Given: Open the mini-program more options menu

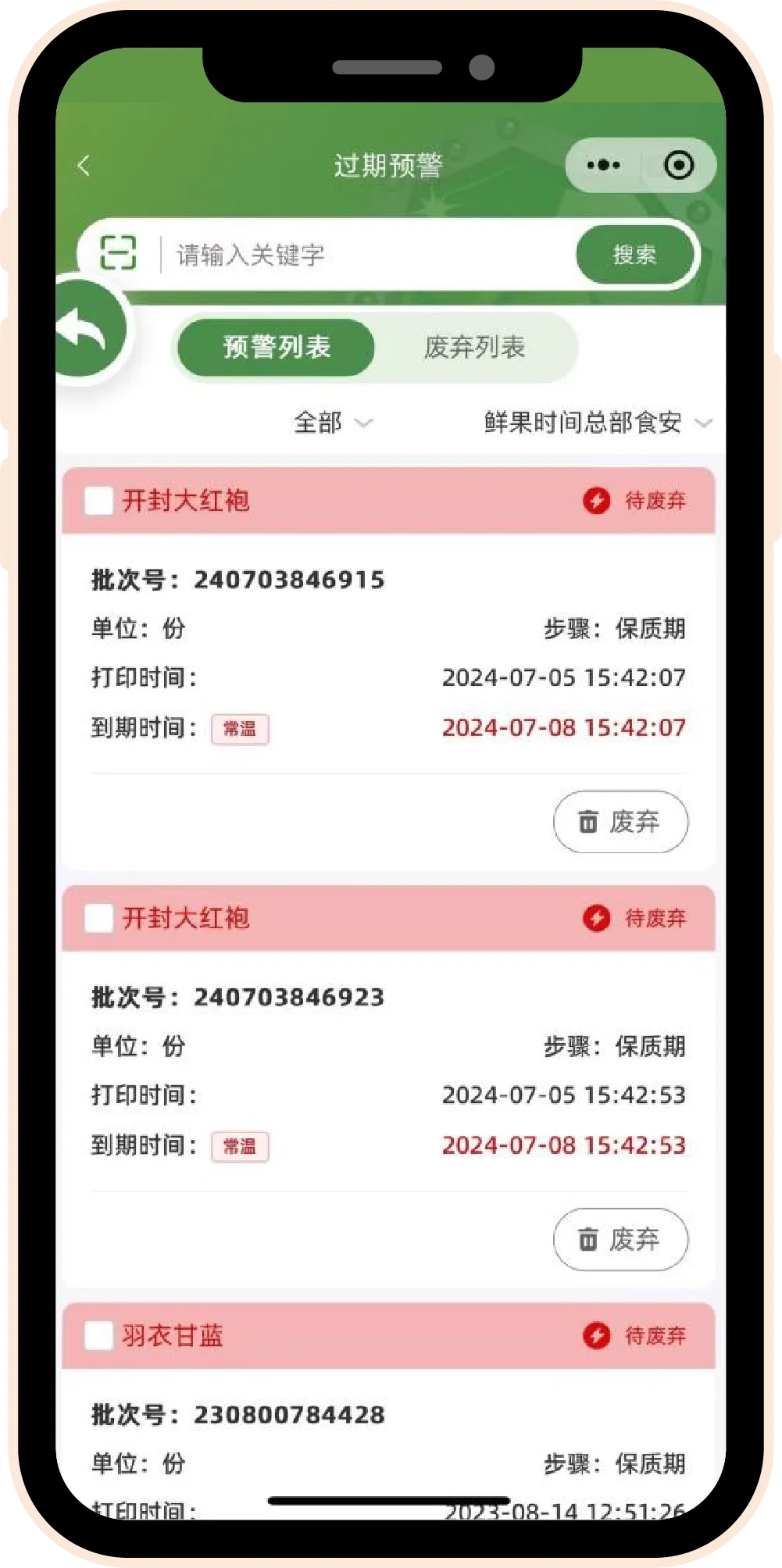Looking at the screenshot, I should (603, 166).
